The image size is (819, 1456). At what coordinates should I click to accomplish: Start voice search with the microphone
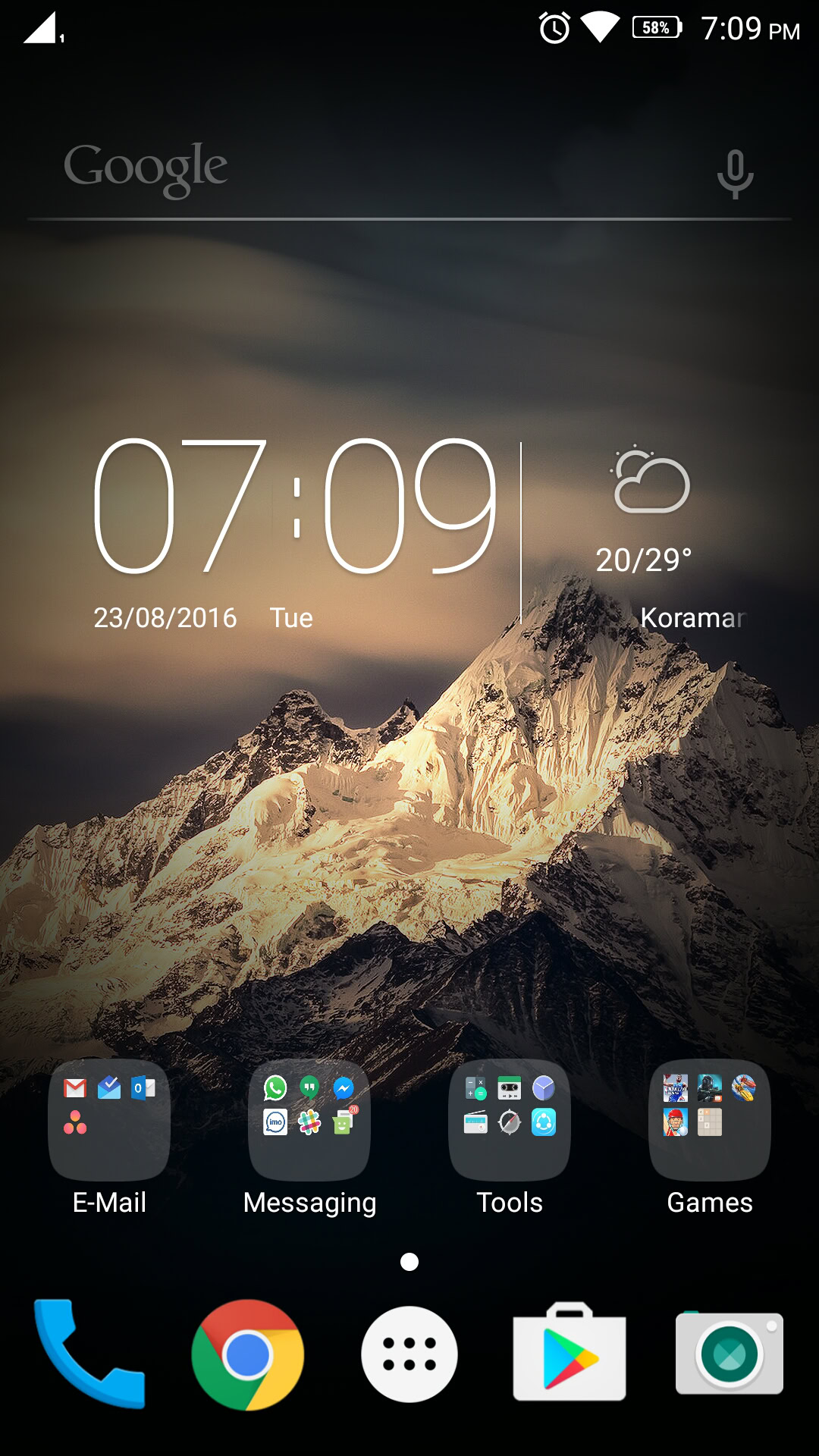pyautogui.click(x=734, y=173)
